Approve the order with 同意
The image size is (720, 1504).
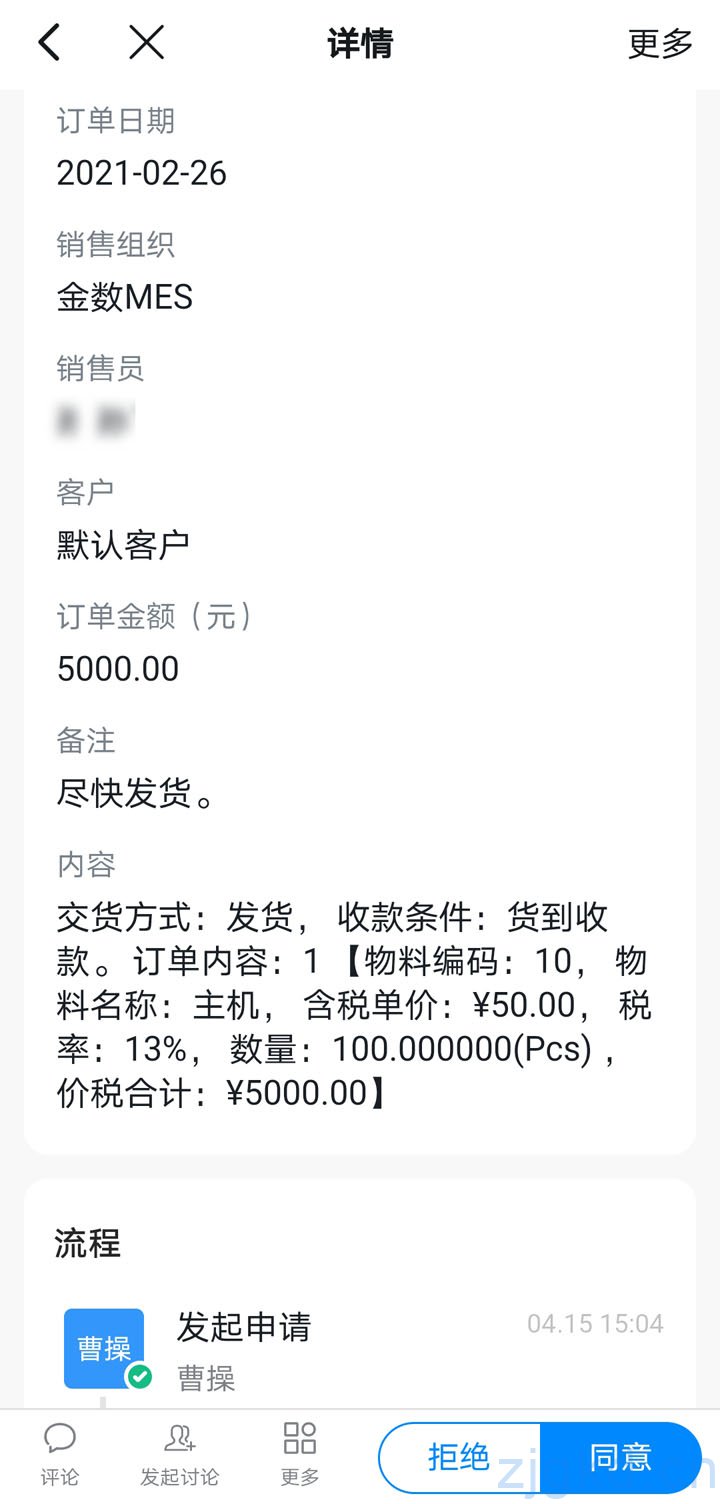tap(620, 1457)
